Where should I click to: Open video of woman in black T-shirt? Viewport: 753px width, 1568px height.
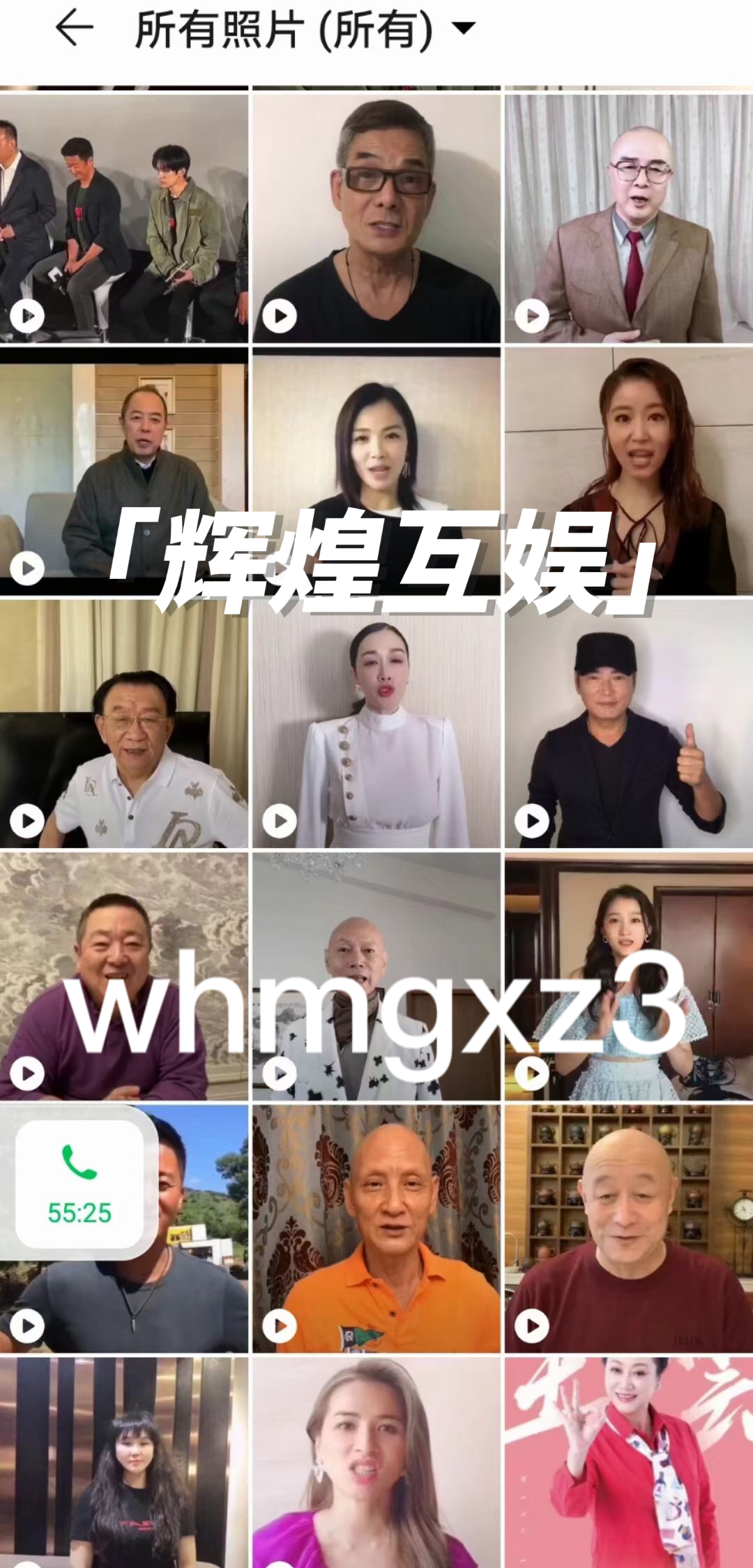pos(123,1461)
